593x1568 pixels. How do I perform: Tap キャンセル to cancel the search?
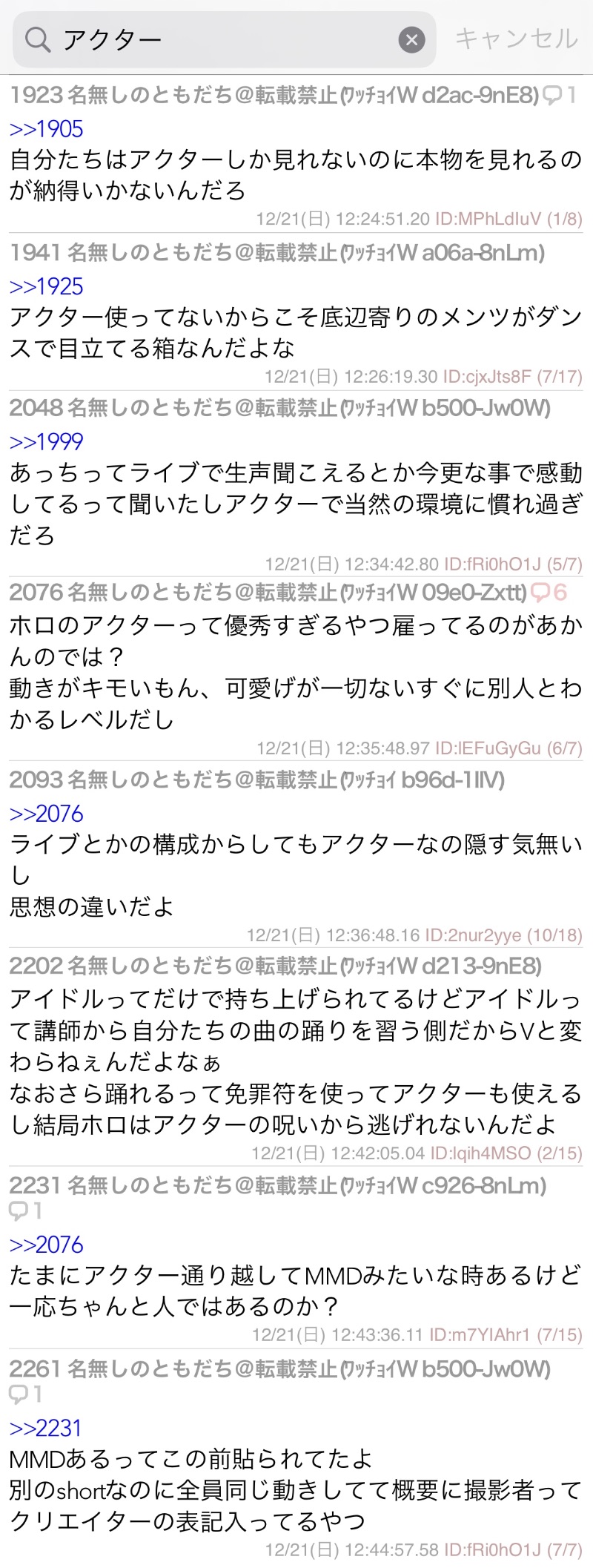[516, 39]
